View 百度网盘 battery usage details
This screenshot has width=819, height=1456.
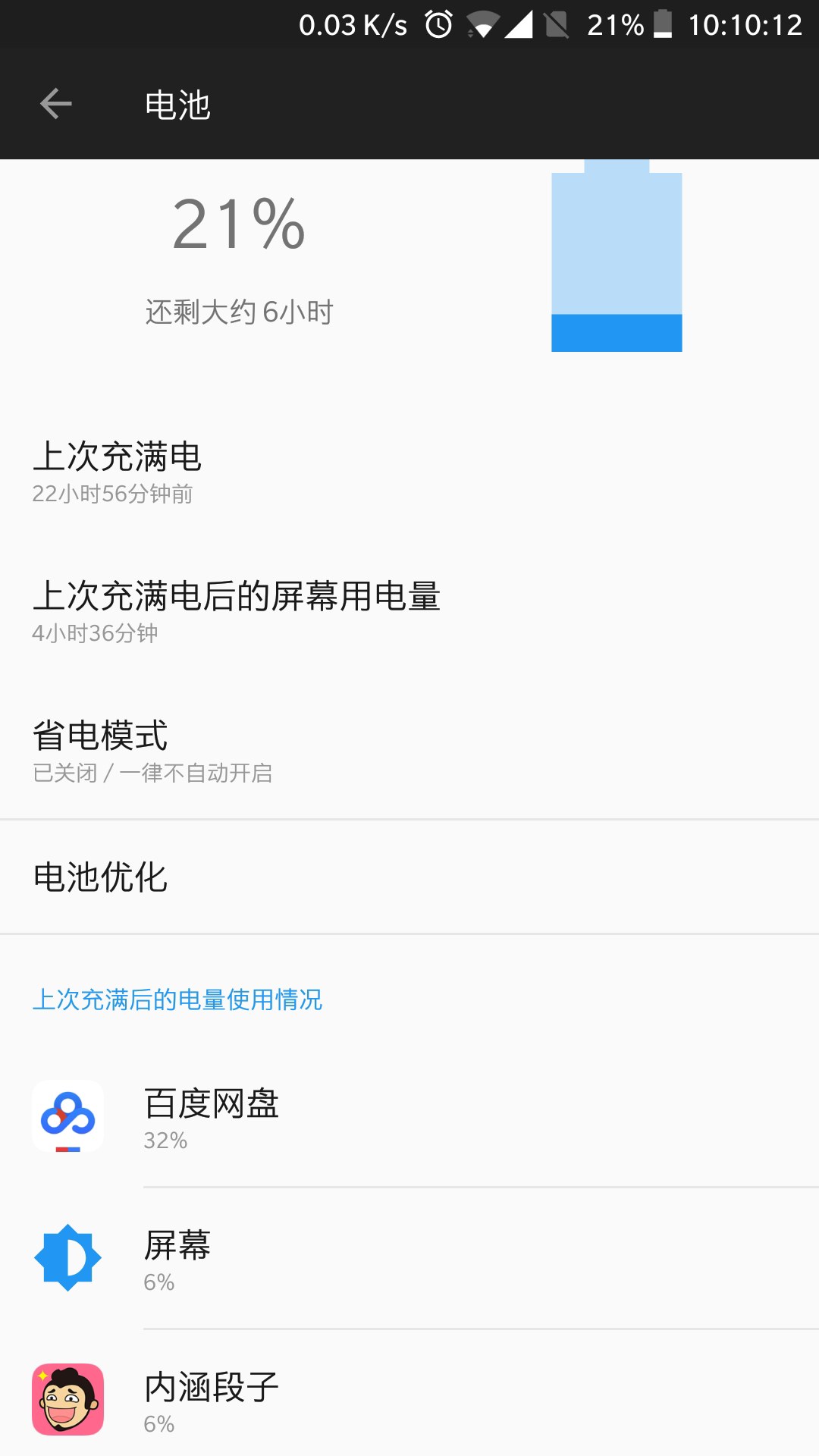[409, 1117]
